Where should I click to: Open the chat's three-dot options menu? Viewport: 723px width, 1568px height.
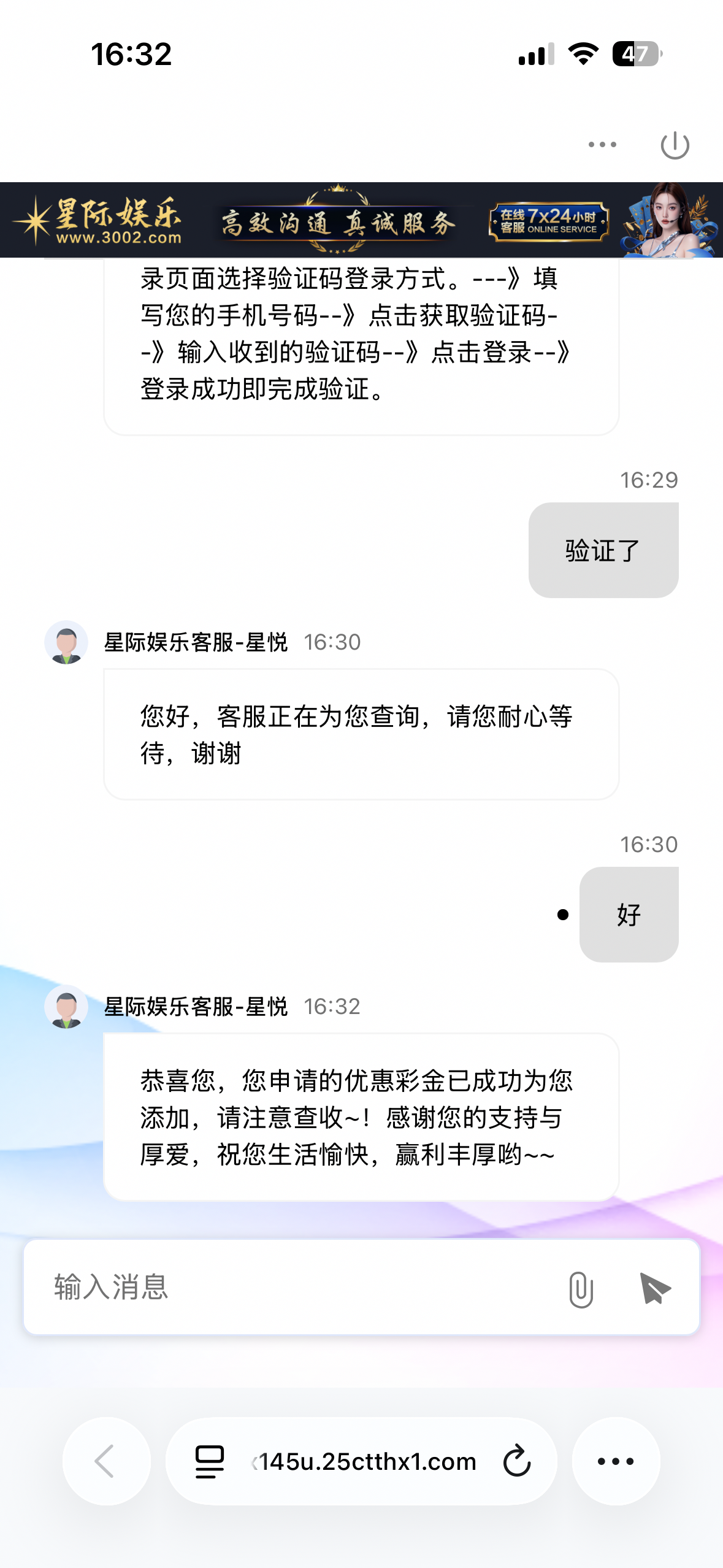602,145
